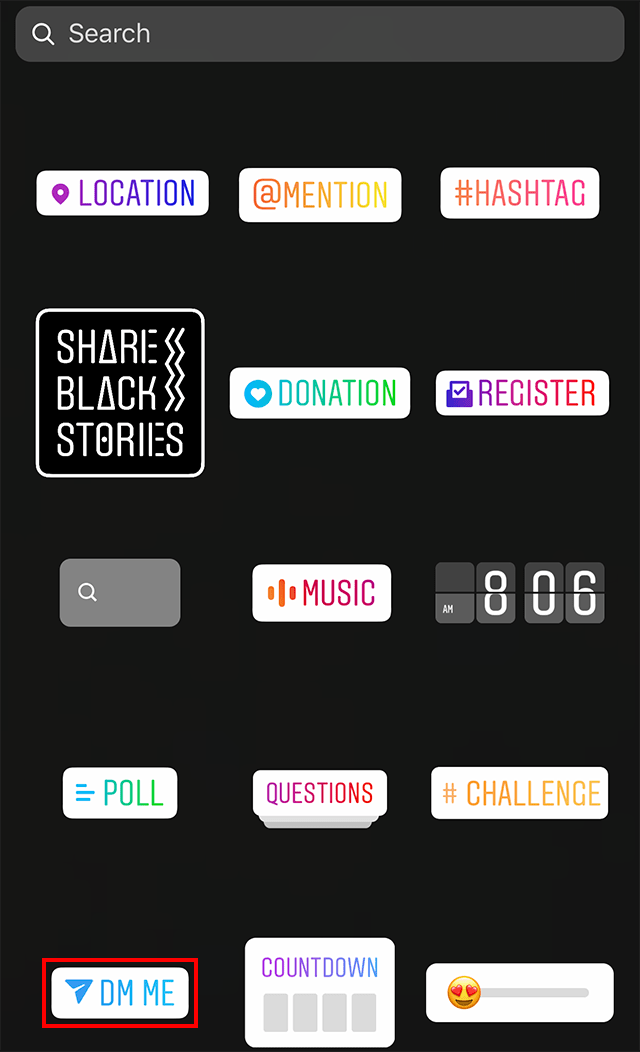Choose the DM Me sticker
Screen dimensions: 640x1052
[120, 992]
